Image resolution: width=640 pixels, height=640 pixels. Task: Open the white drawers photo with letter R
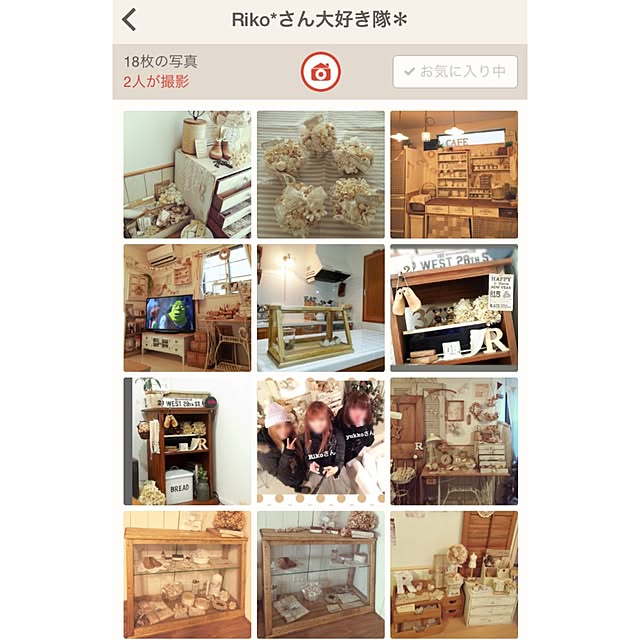[453, 574]
